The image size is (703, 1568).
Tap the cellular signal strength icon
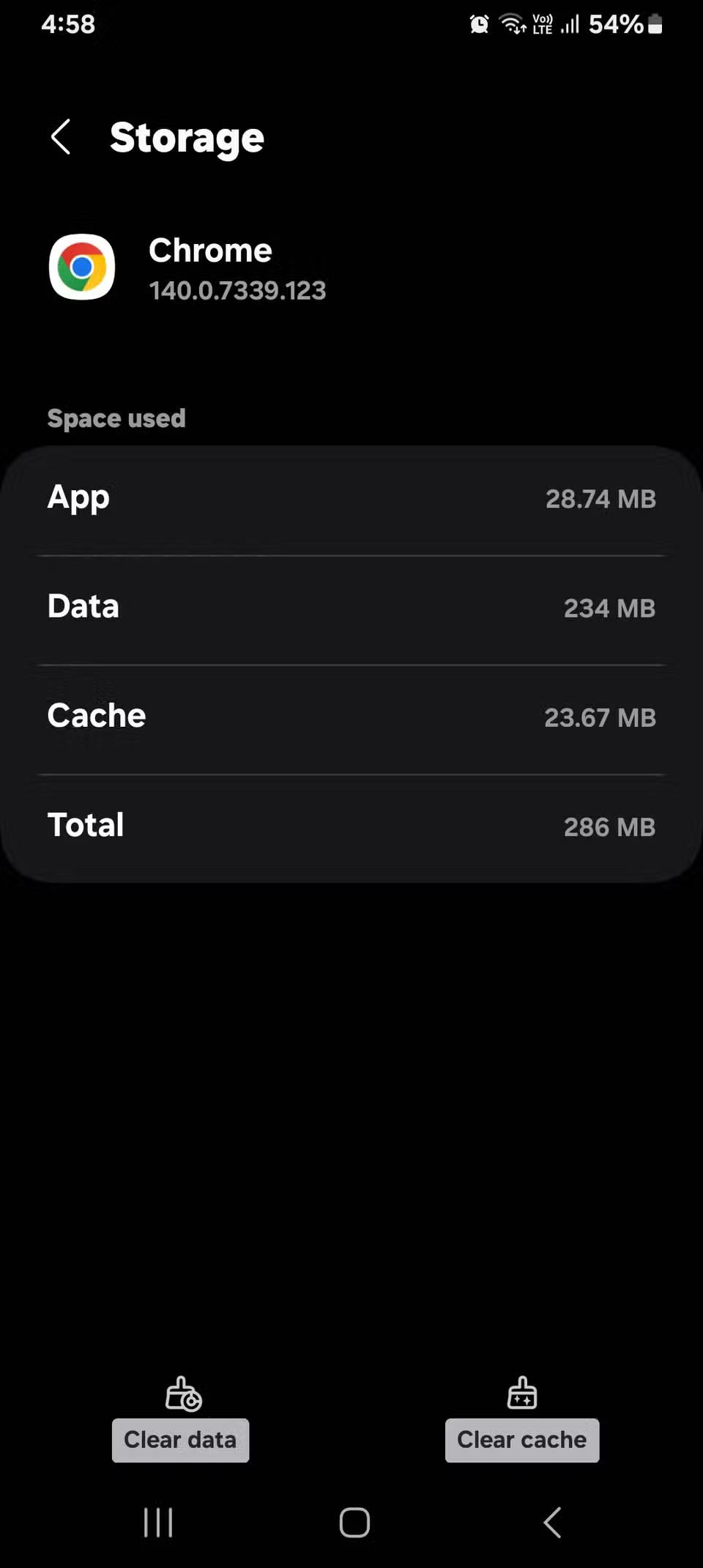[x=570, y=23]
